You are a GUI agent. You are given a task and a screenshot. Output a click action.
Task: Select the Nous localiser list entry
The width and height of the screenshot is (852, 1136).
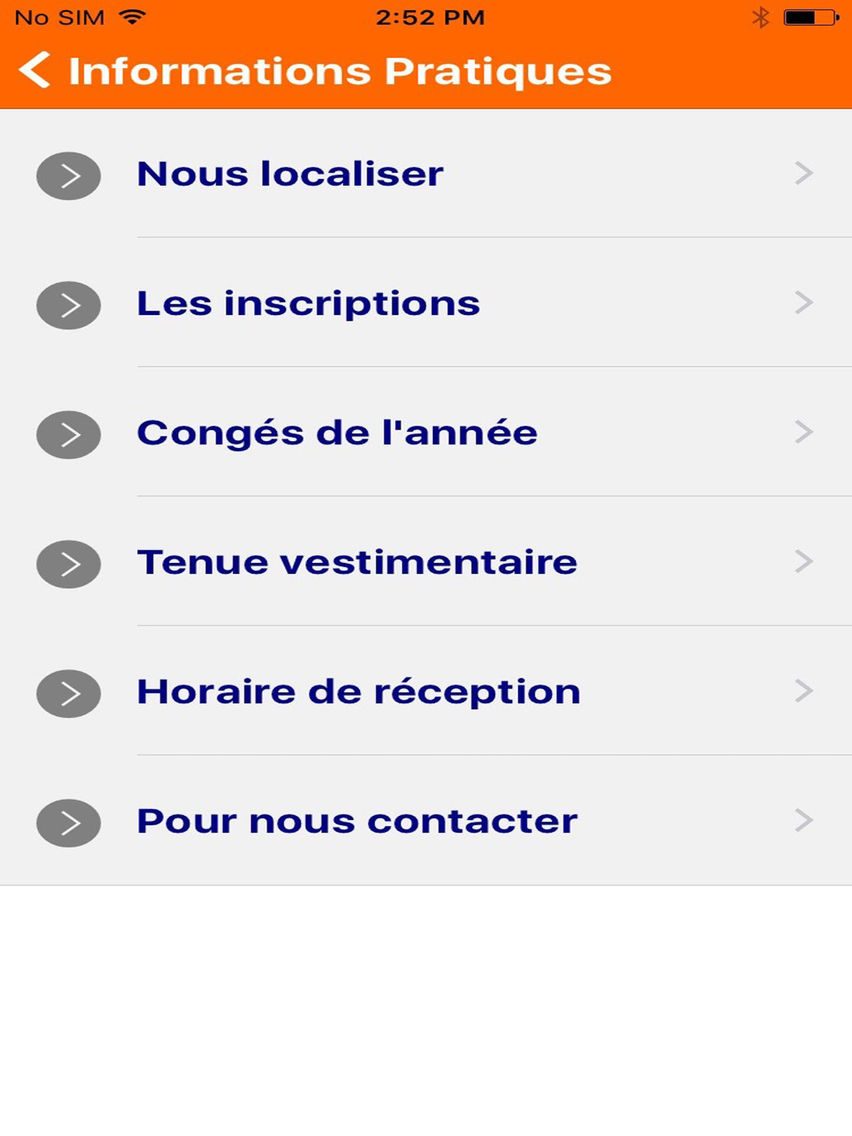290,175
